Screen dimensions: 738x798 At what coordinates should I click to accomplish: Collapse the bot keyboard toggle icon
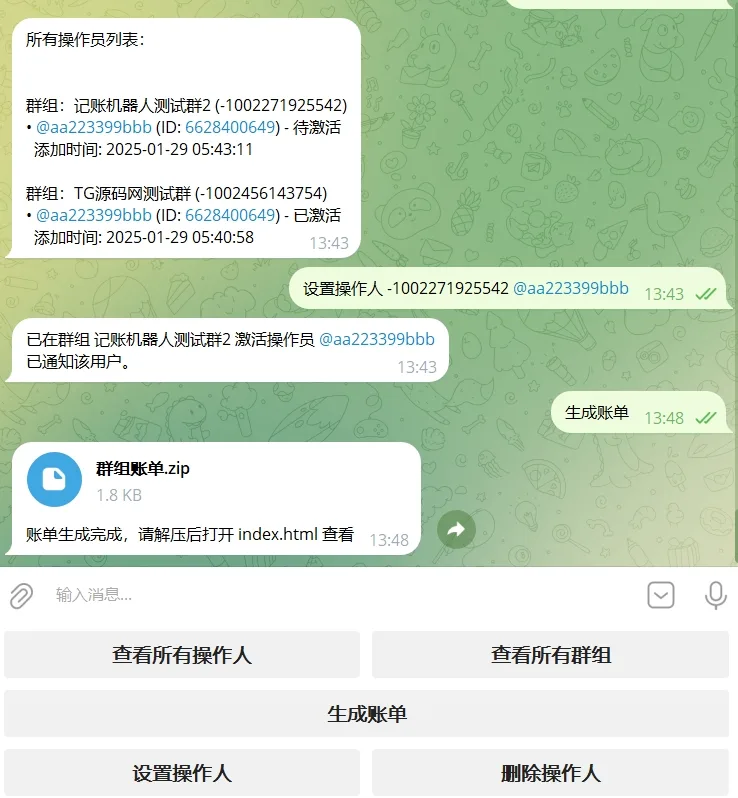[x=661, y=595]
